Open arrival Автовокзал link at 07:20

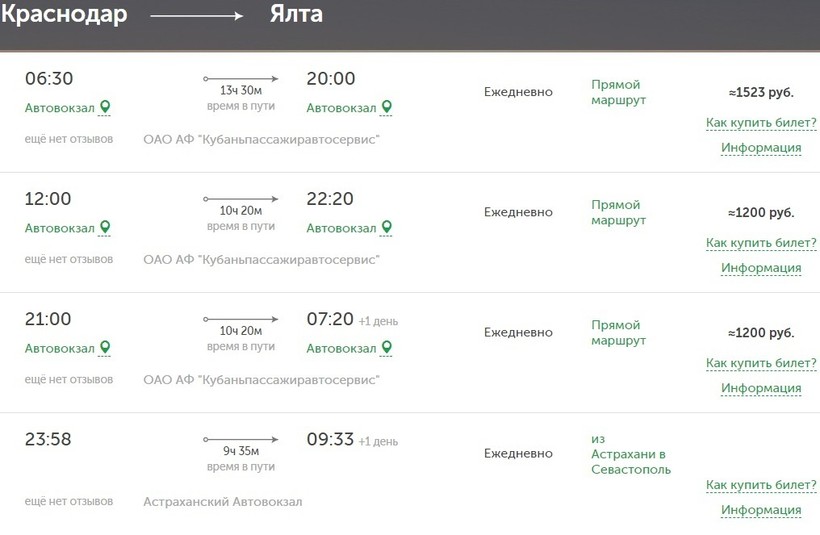pos(342,348)
